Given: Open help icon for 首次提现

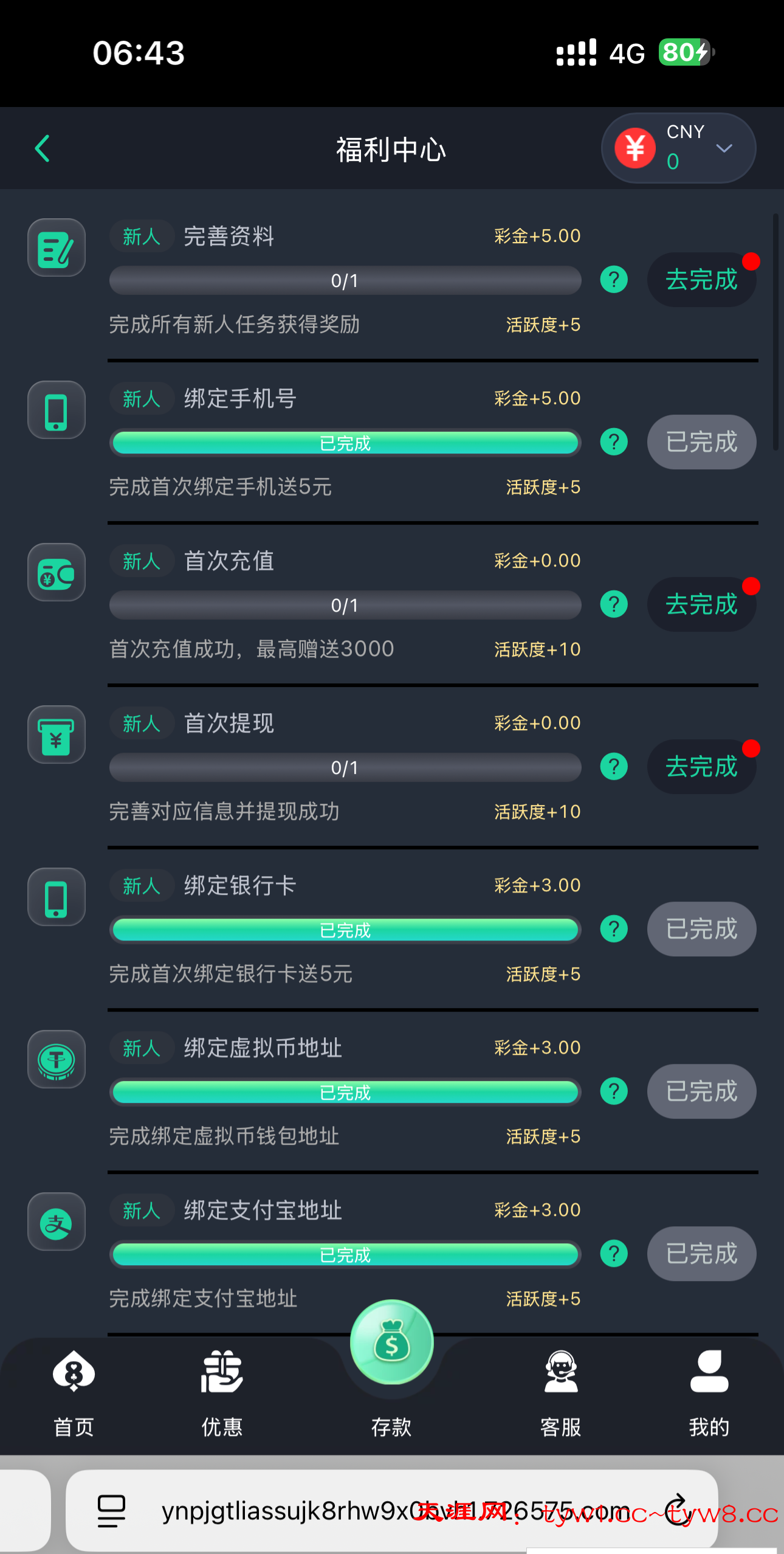Looking at the screenshot, I should 614,767.
